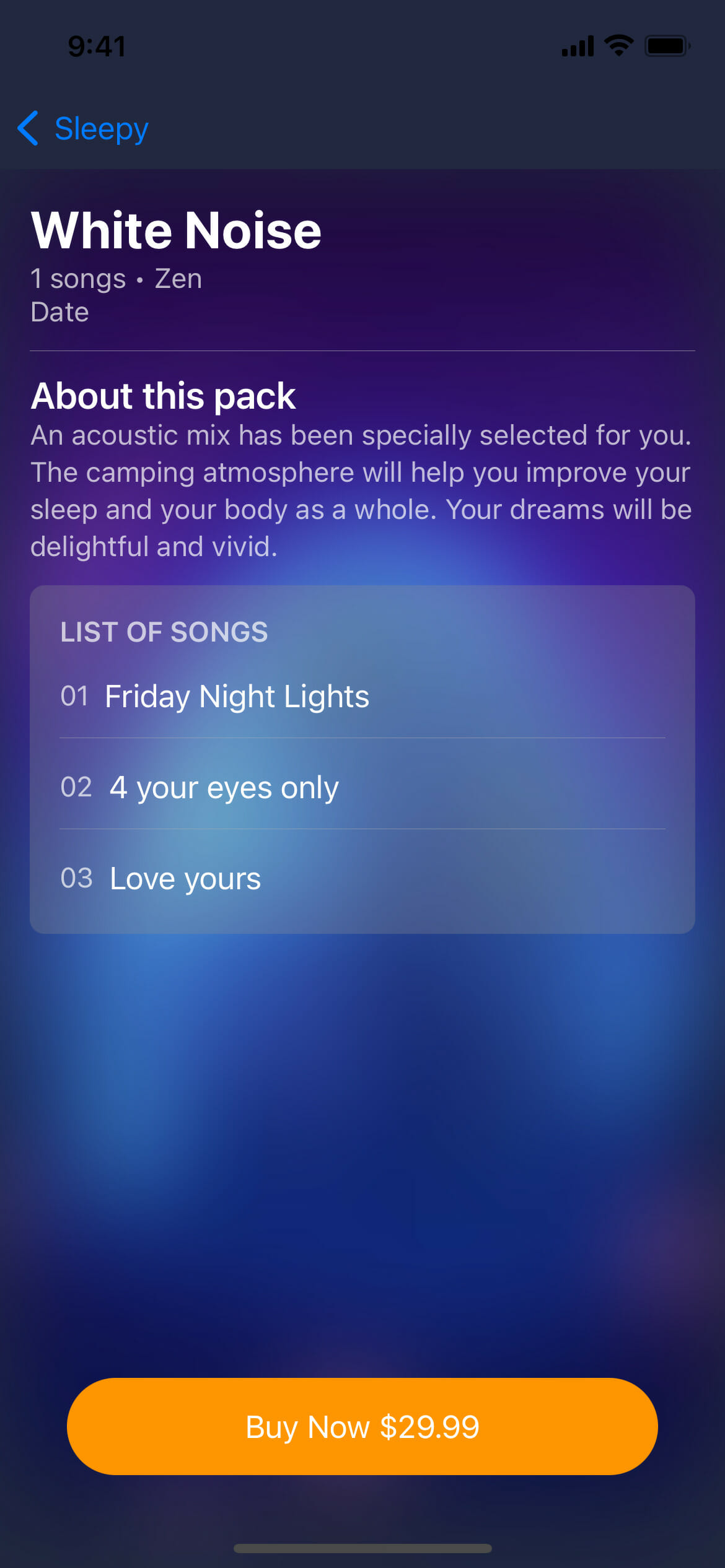Select song 01 Friday Night Lights
Screen dimensions: 725x1568
(x=237, y=695)
